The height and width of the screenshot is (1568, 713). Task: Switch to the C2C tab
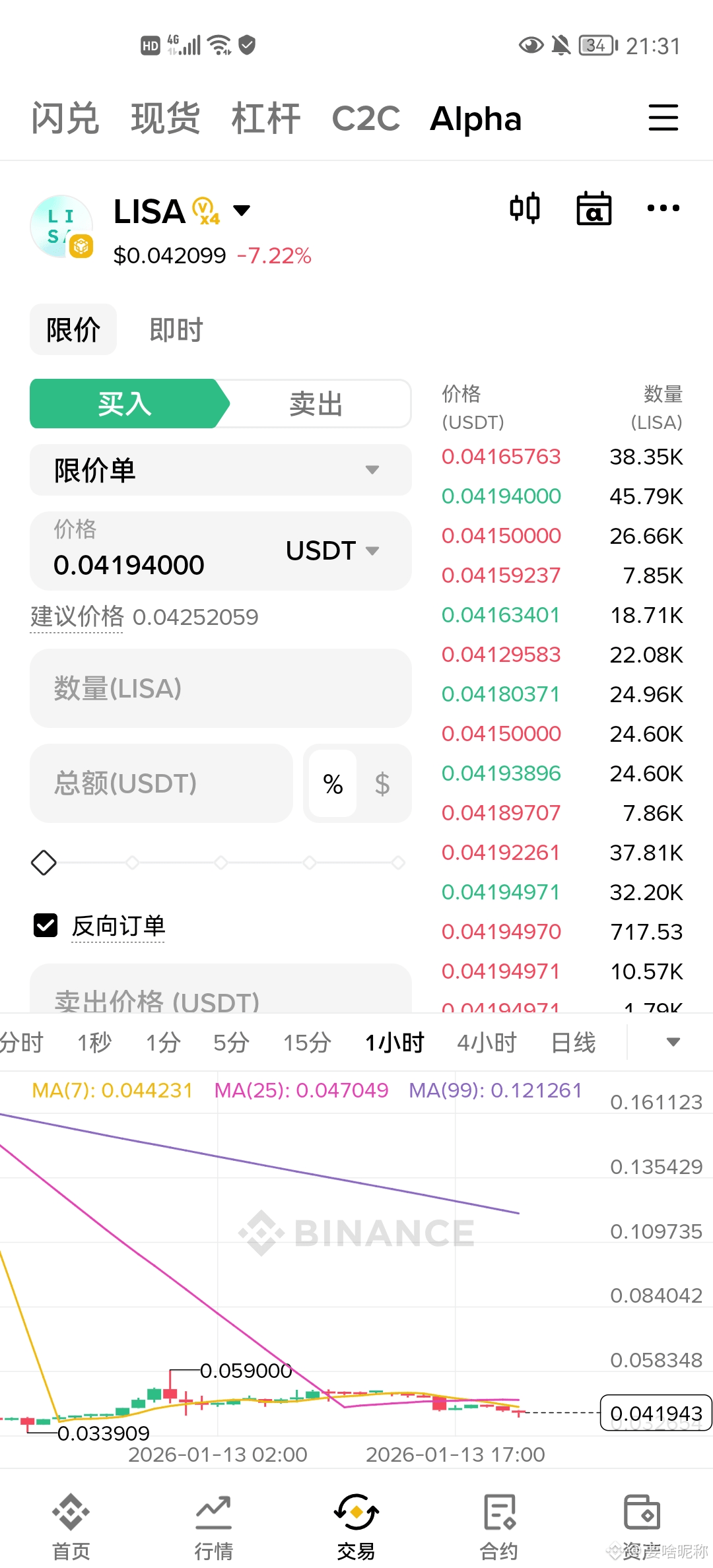[366, 119]
